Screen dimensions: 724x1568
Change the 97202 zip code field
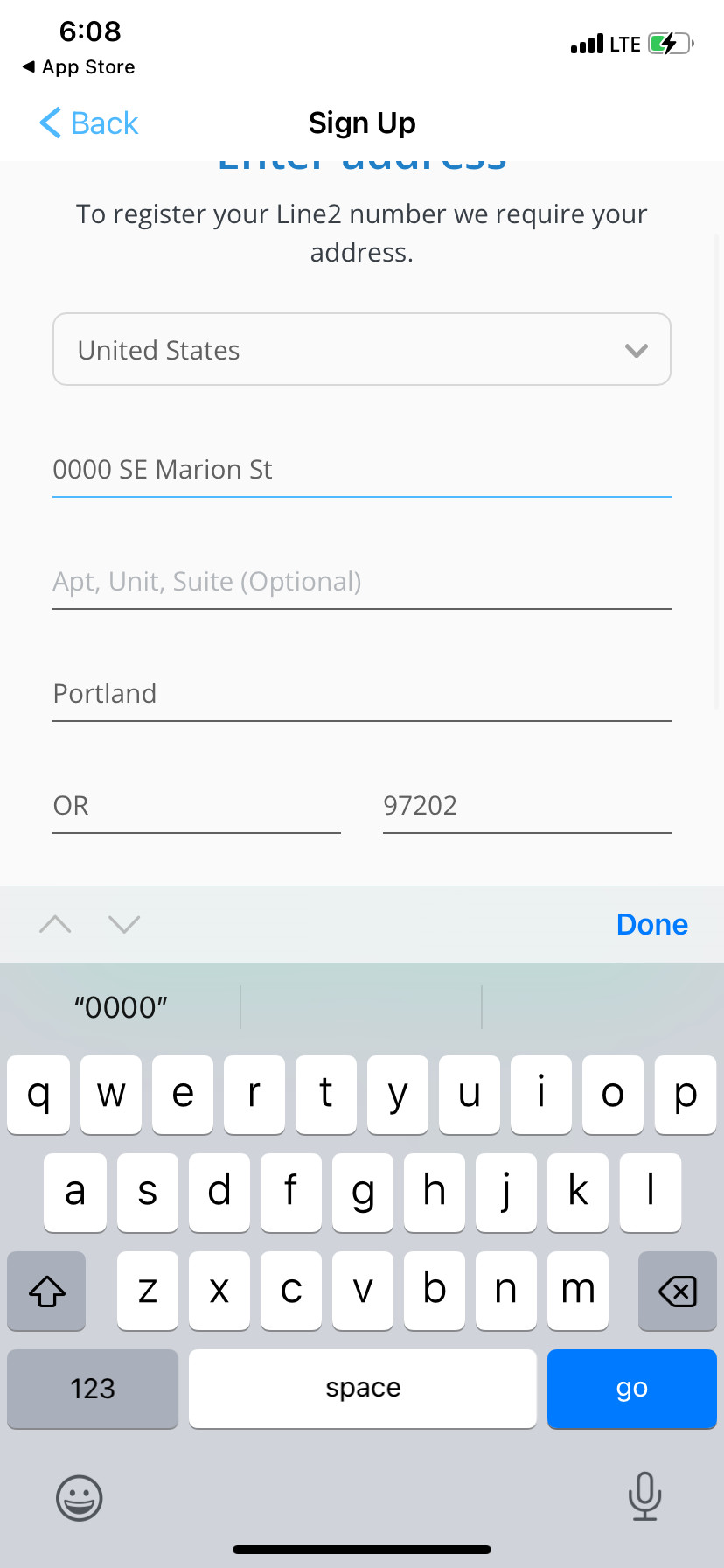click(527, 806)
